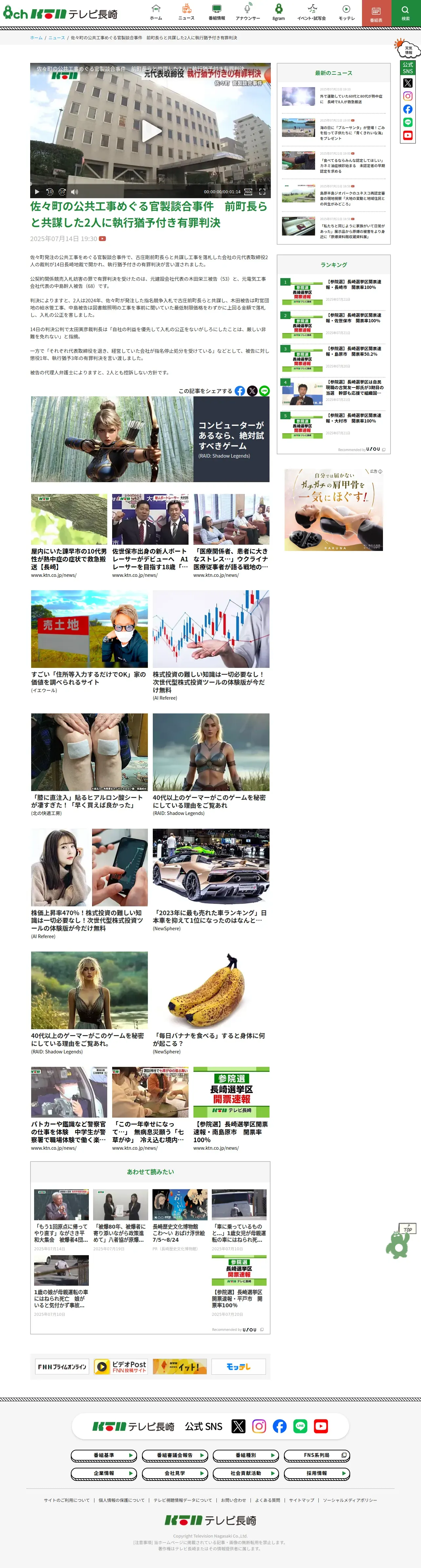The width and height of the screenshot is (421, 1568).
Task: Share this article via LINE
Action: [264, 391]
